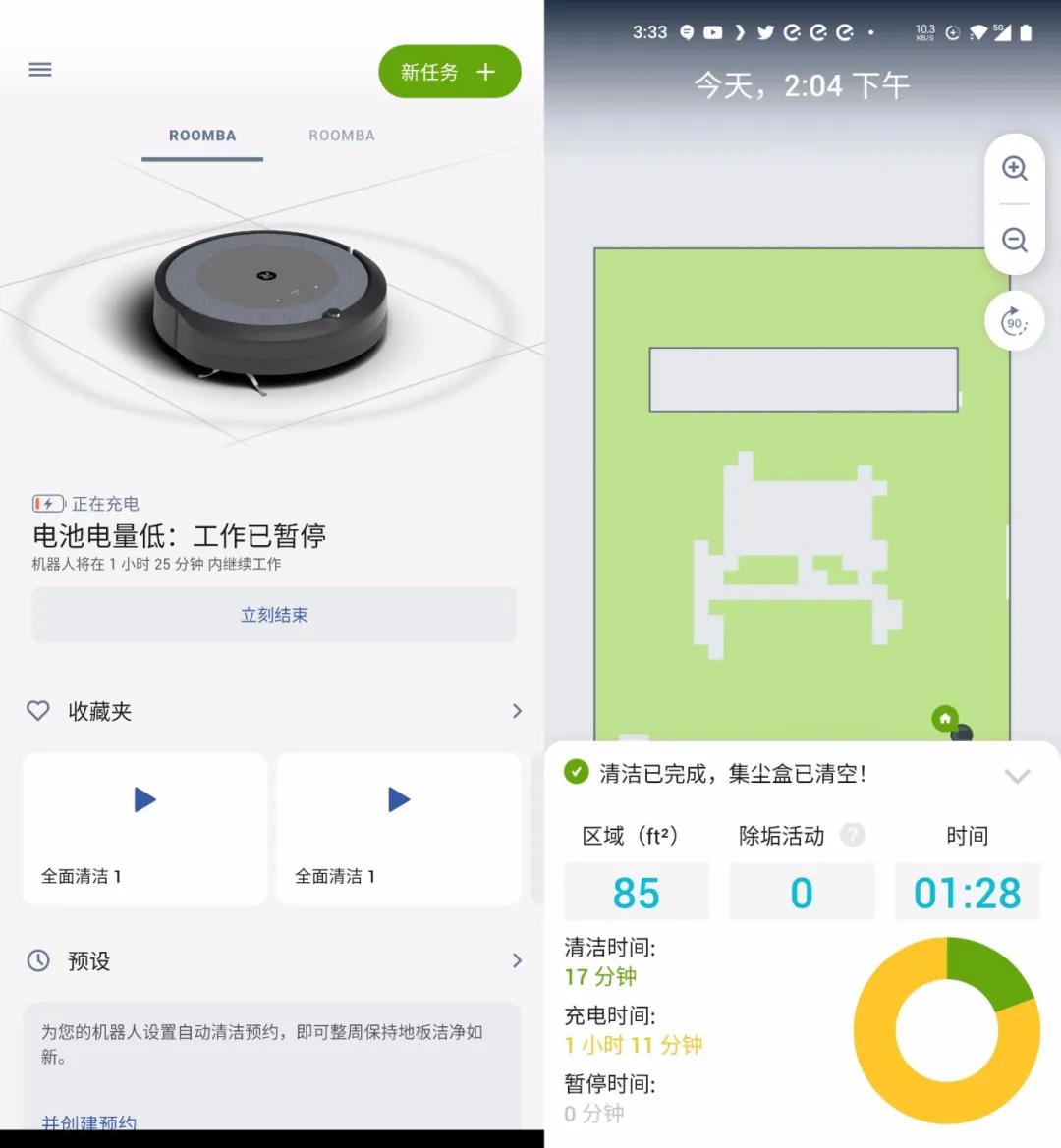Click the zoom out icon on the map
The image size is (1061, 1148).
point(1015,241)
